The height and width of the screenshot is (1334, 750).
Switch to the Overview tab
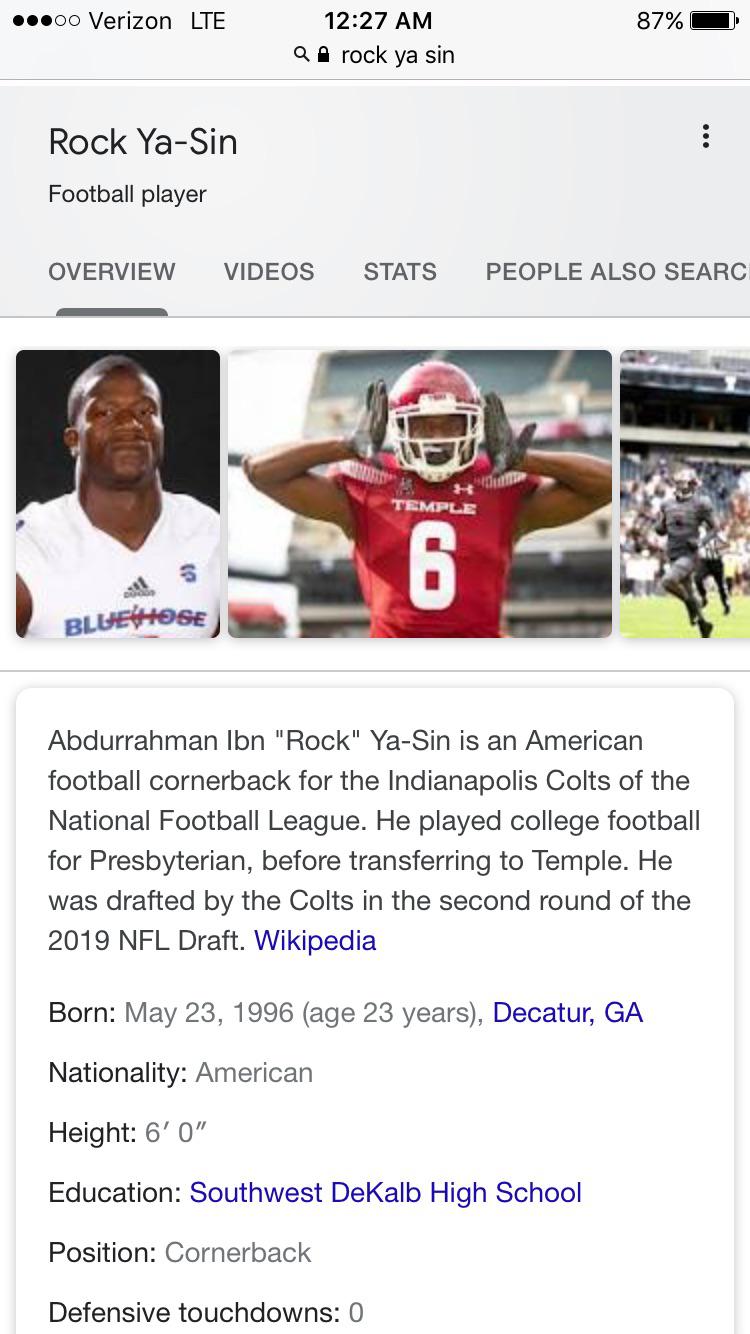112,272
